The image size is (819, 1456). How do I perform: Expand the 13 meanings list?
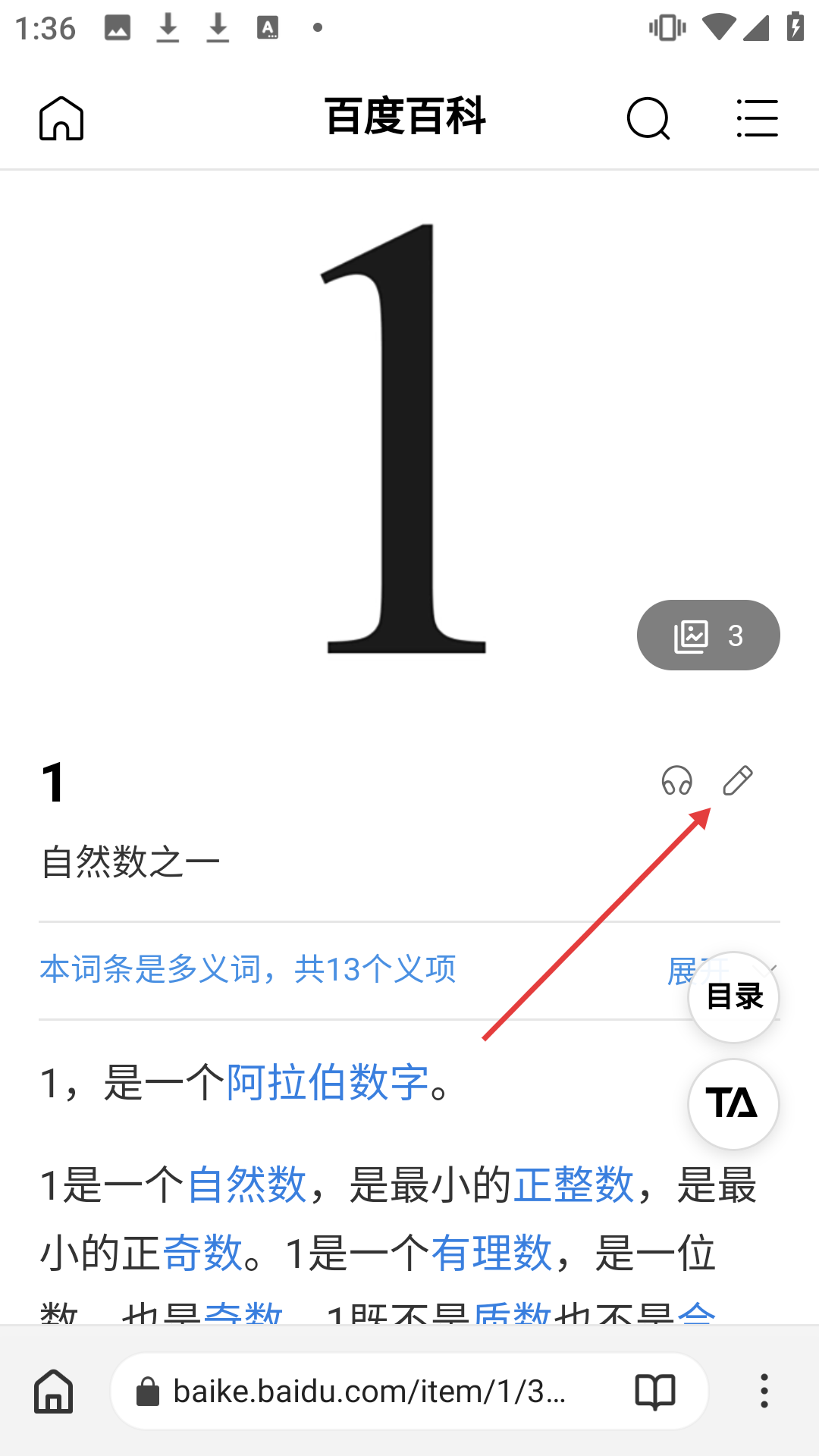pyautogui.click(x=679, y=970)
